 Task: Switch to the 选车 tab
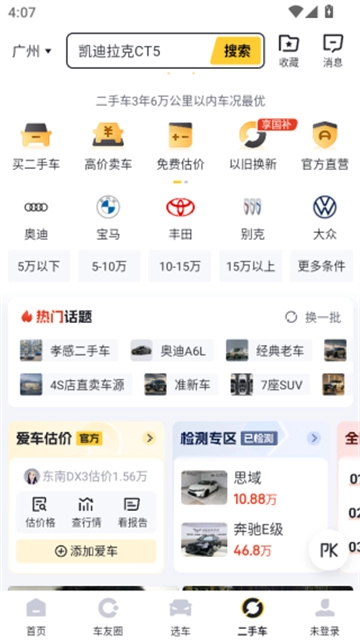pos(180,616)
